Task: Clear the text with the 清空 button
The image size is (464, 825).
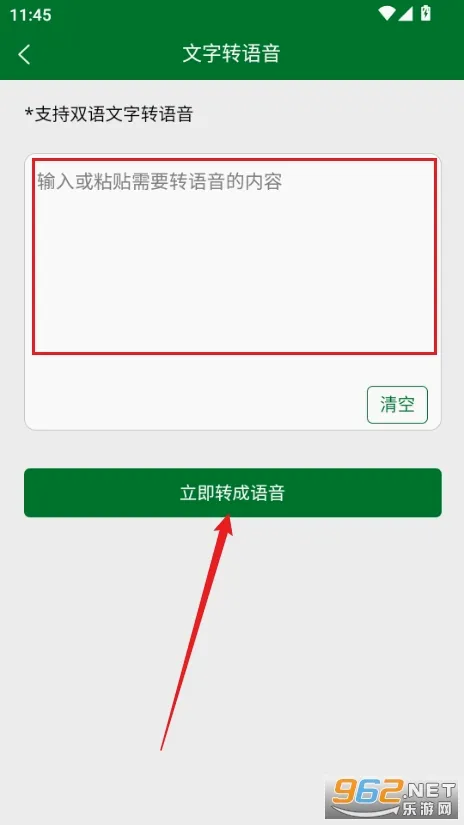Action: [397, 405]
